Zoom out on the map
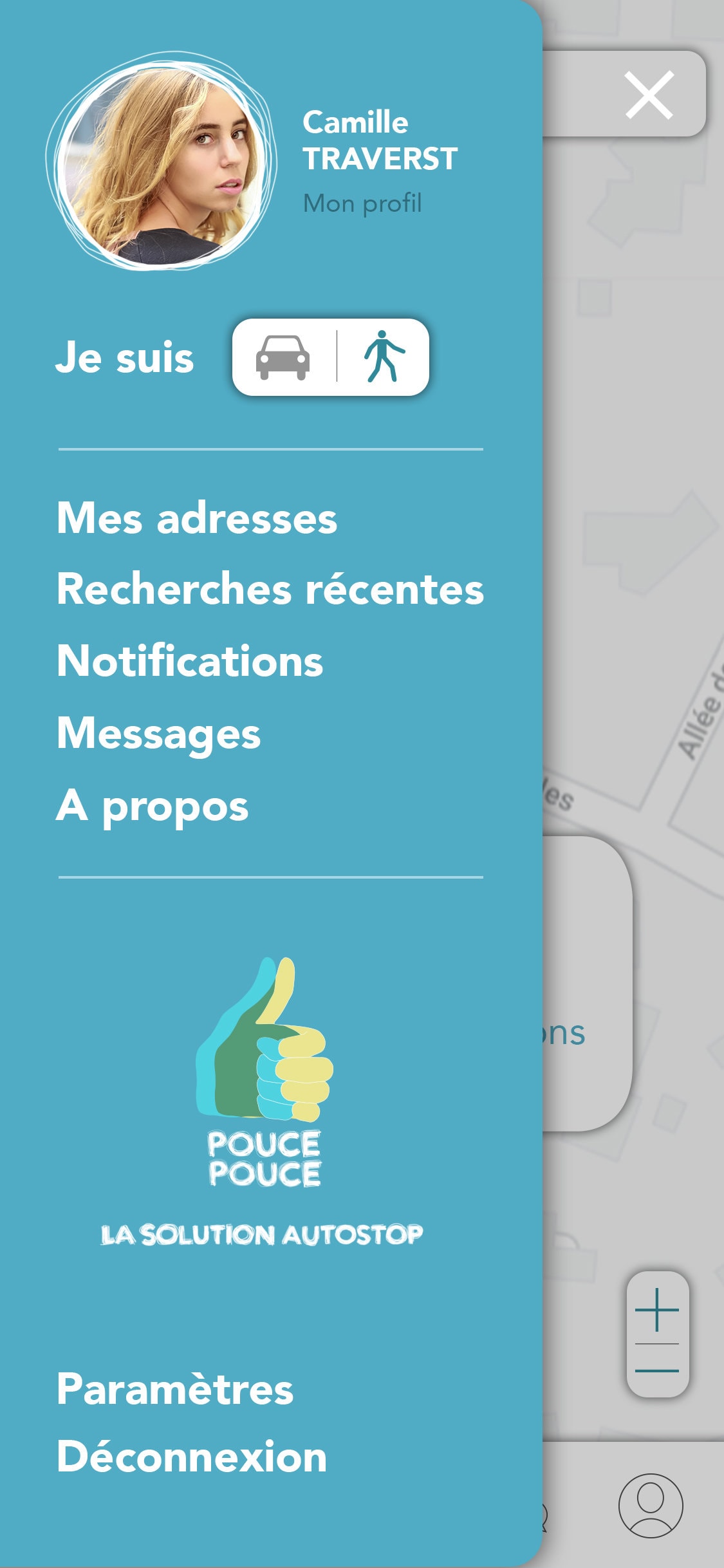The height and width of the screenshot is (1568, 724). click(657, 1370)
